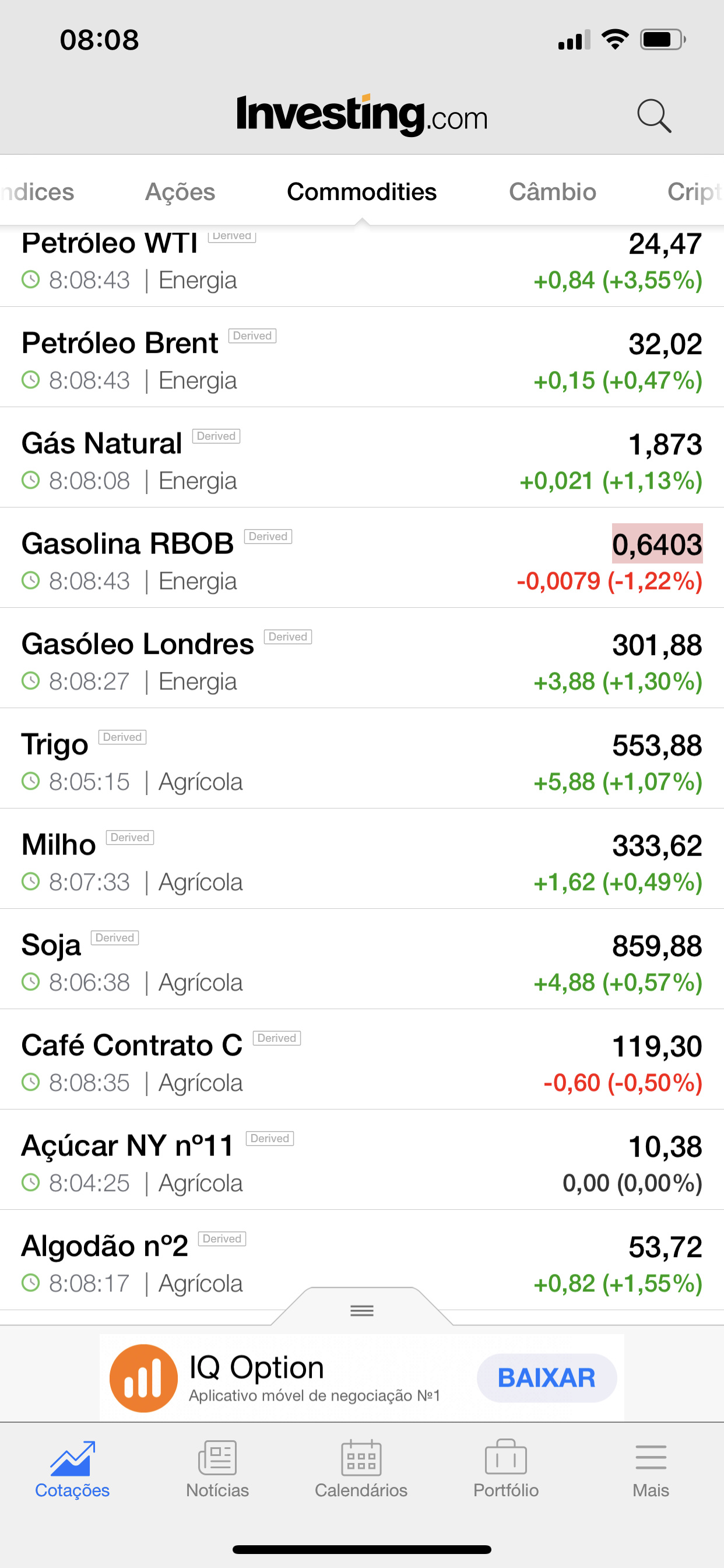Open Café Contrato C details

(362, 1060)
